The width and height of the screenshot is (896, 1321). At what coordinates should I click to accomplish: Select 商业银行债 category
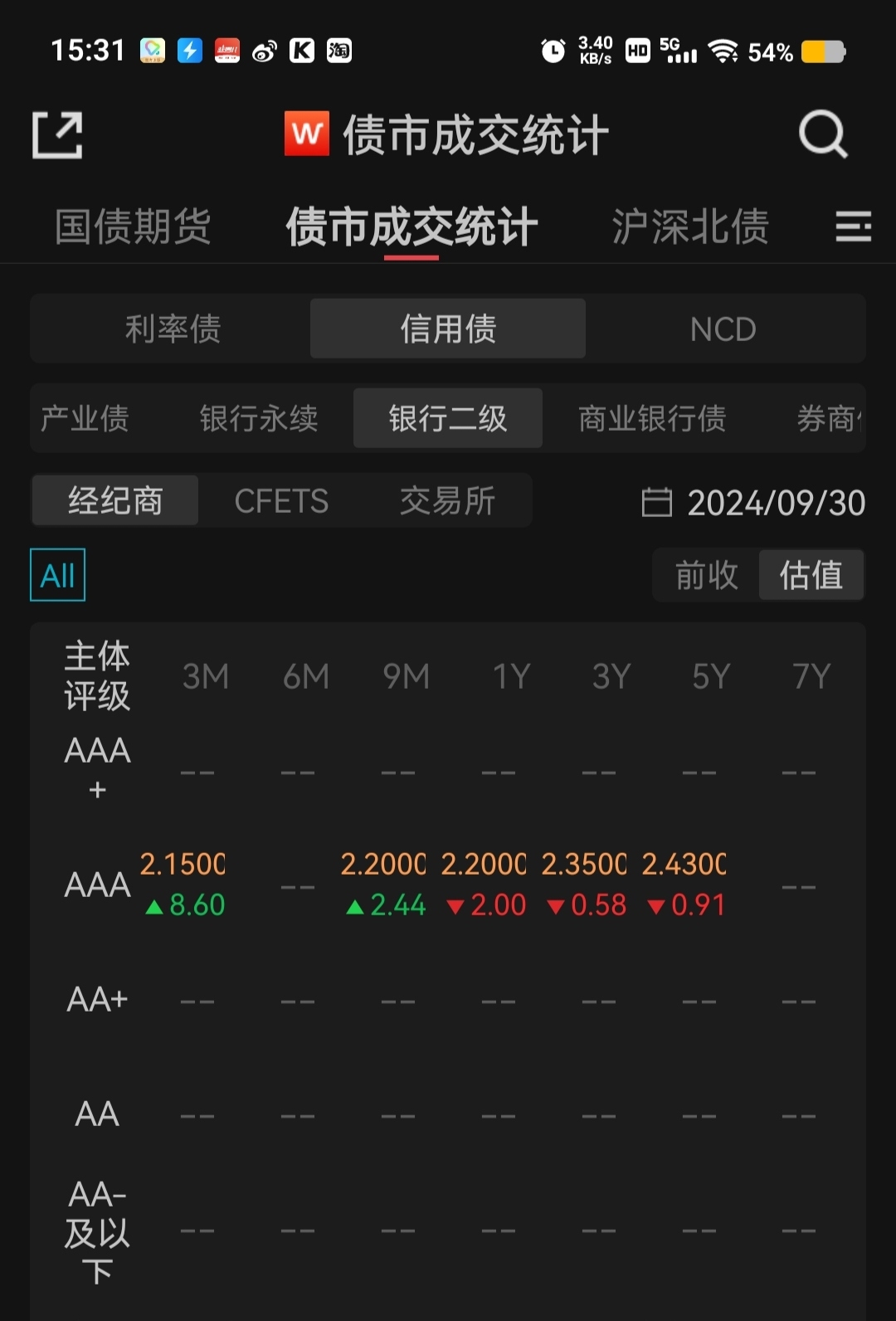[x=652, y=418]
